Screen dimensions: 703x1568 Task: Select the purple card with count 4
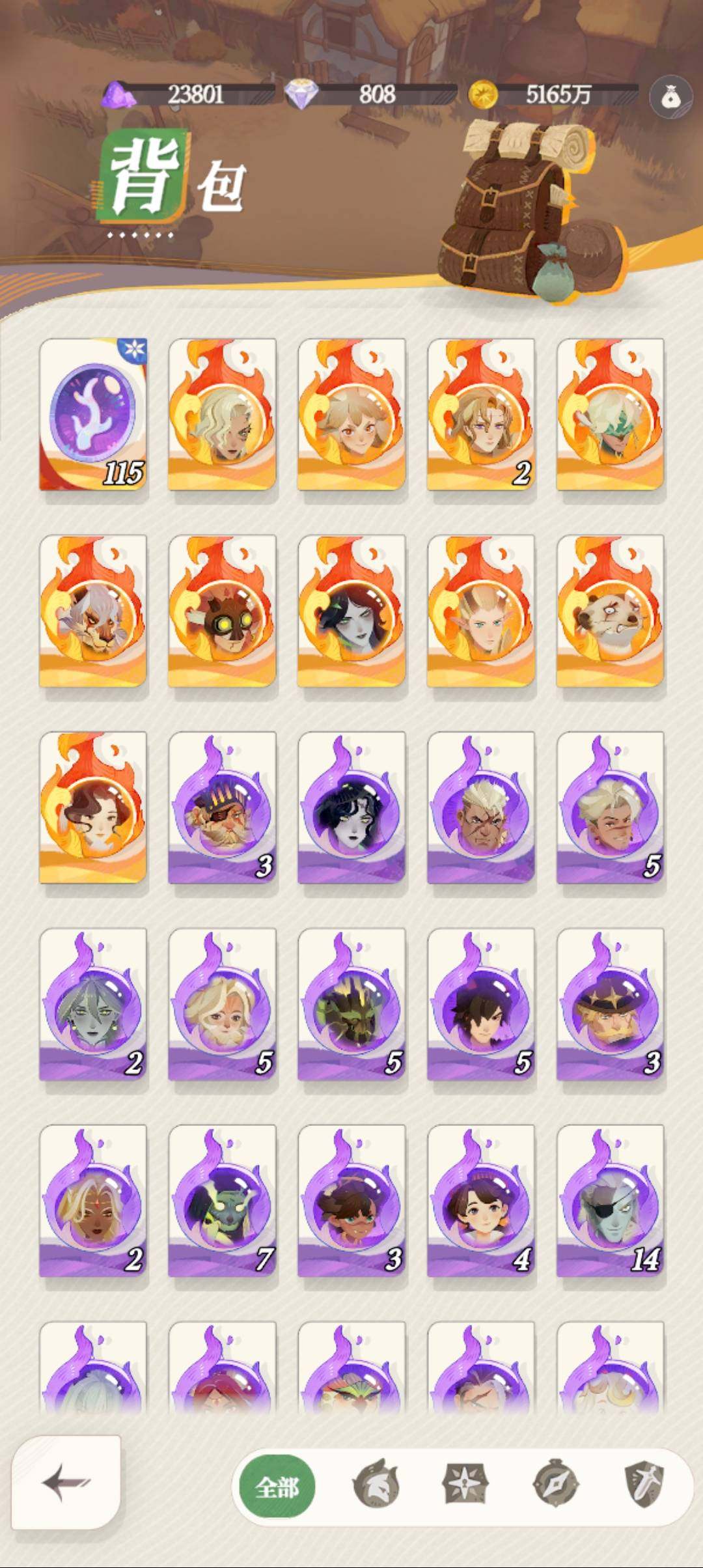(481, 1201)
